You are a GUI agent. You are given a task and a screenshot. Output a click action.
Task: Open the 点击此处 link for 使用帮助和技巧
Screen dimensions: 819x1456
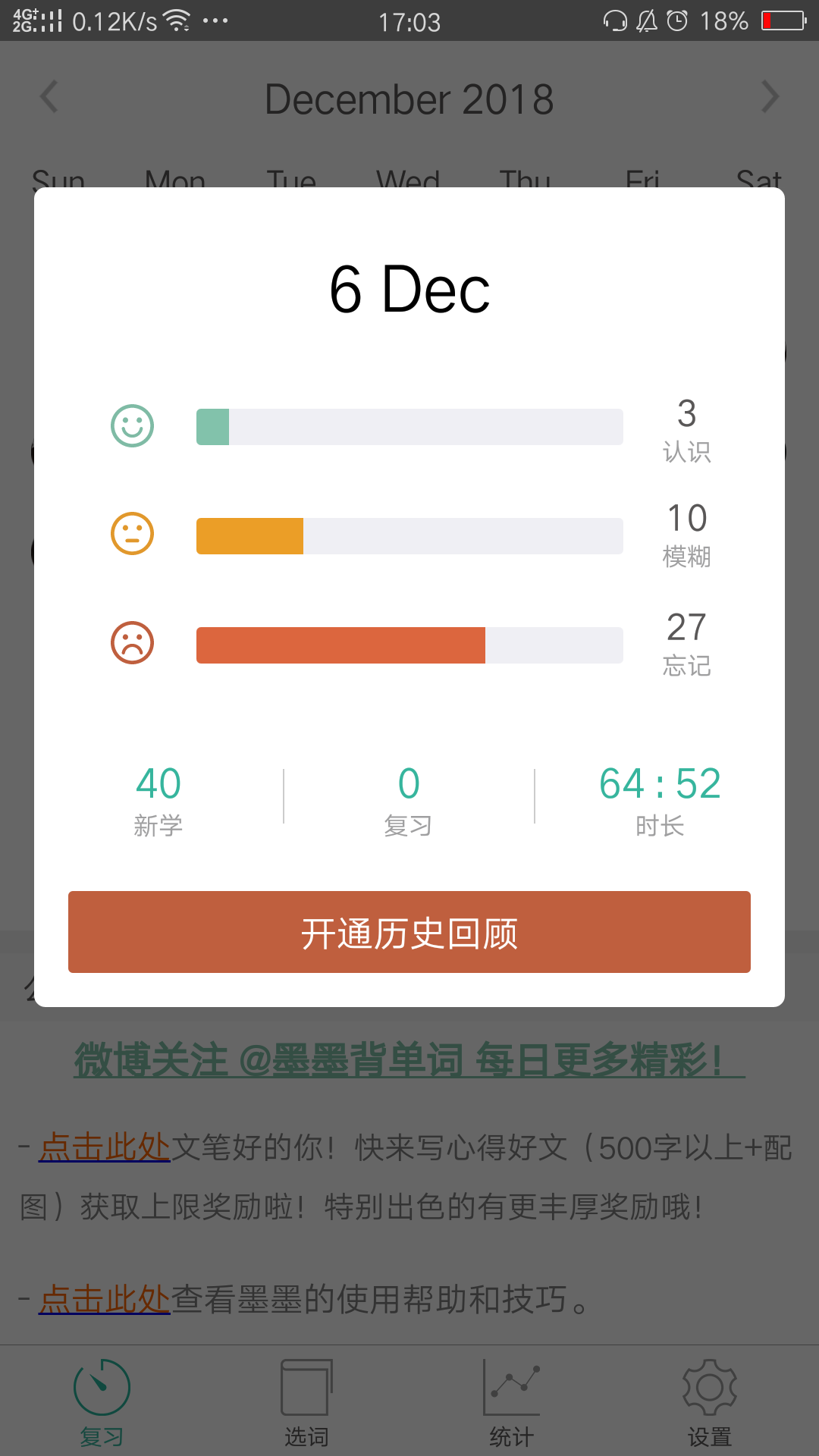(x=105, y=1299)
